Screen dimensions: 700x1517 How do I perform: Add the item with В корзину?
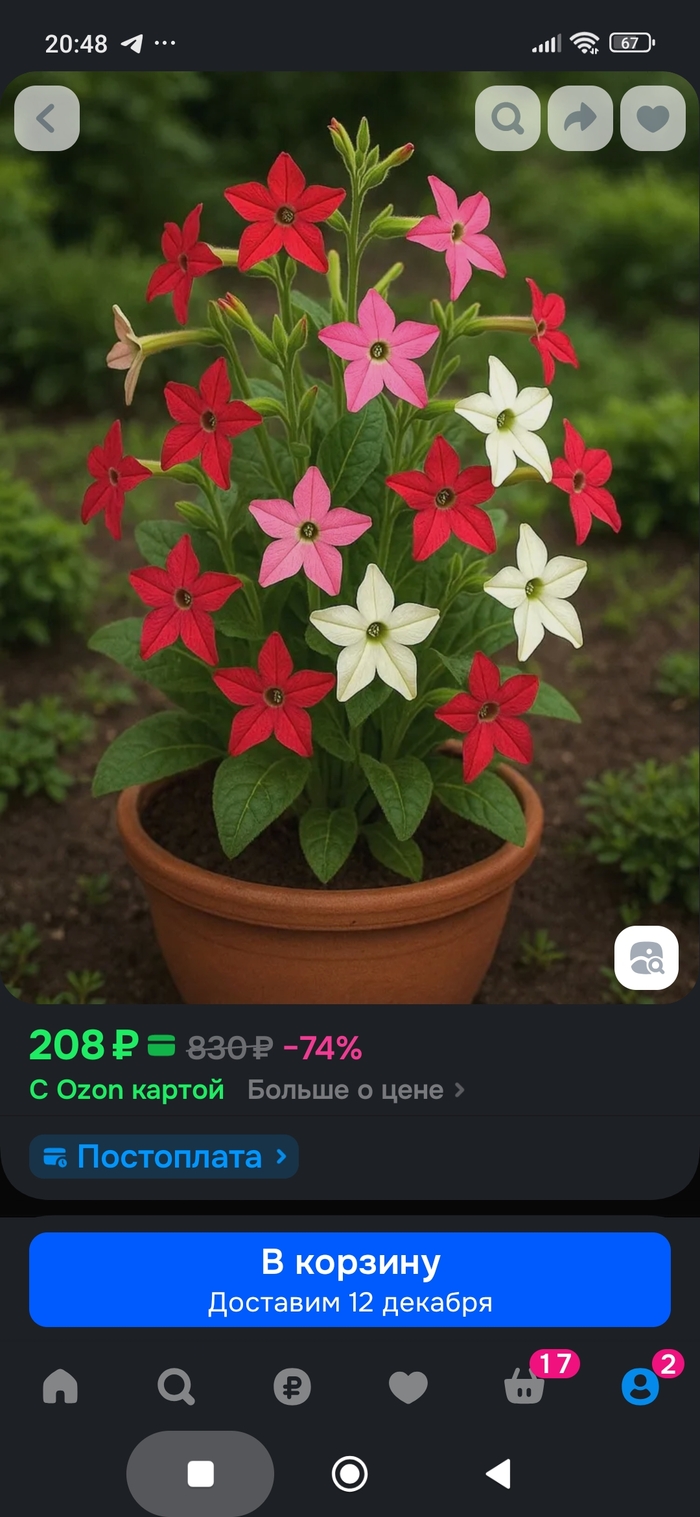point(350,1279)
